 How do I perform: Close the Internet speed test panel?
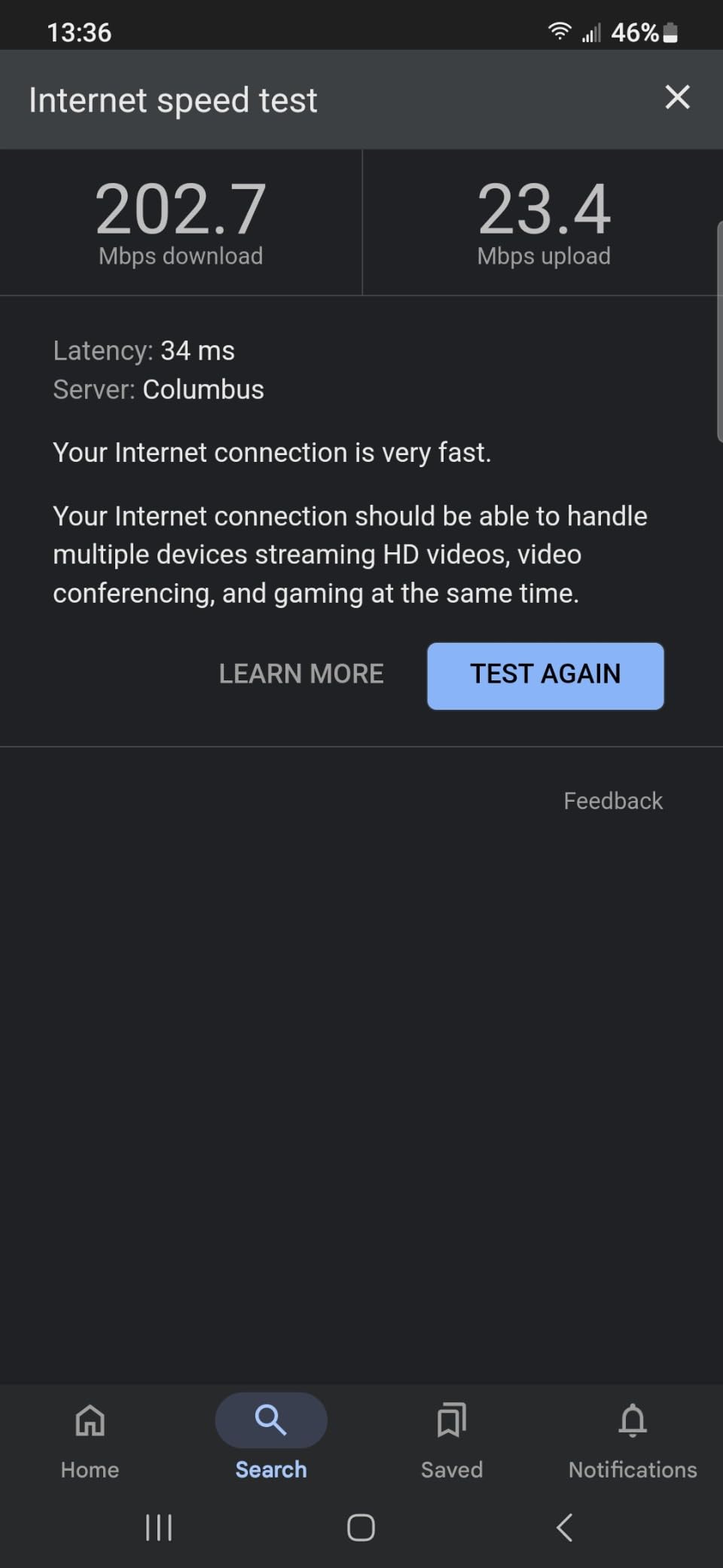pyautogui.click(x=677, y=97)
